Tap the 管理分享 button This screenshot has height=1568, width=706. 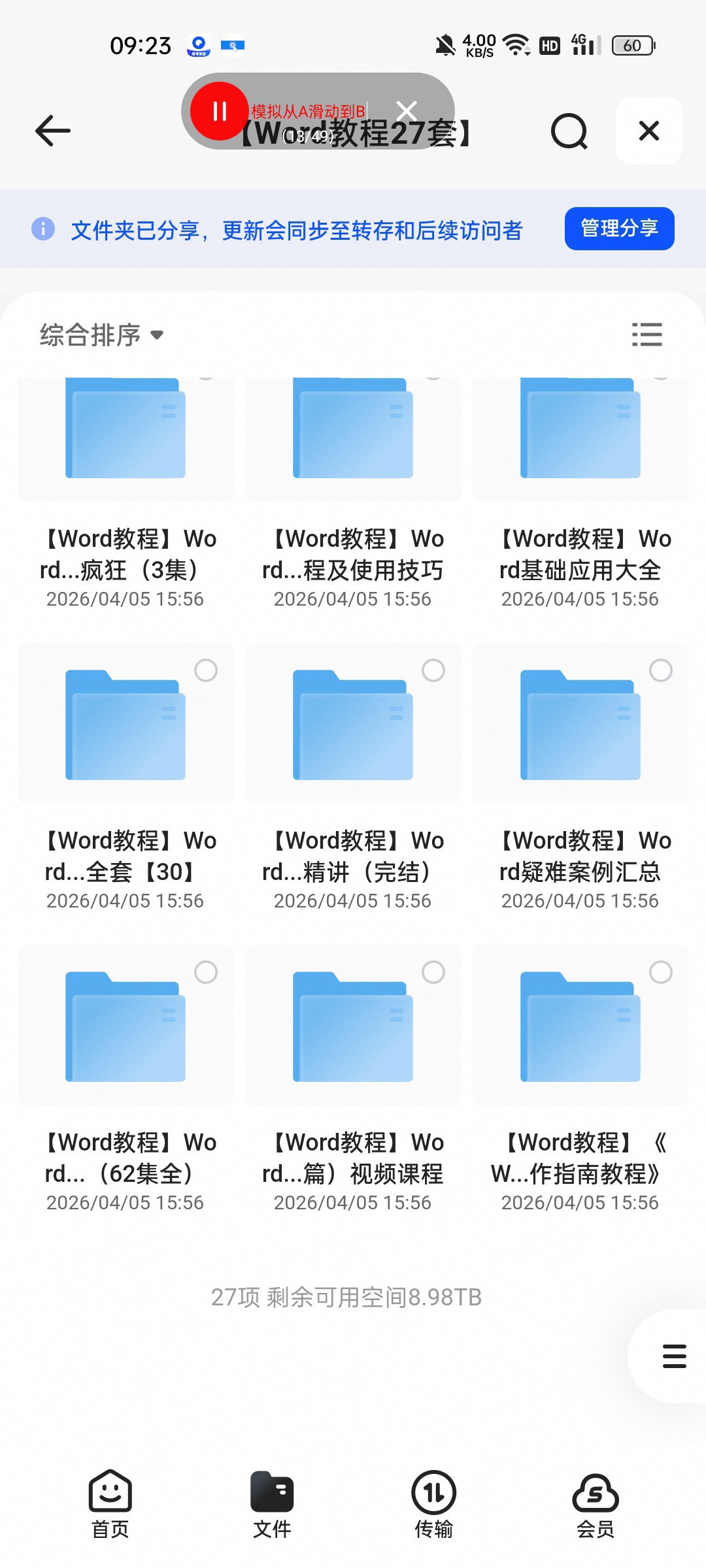point(619,229)
